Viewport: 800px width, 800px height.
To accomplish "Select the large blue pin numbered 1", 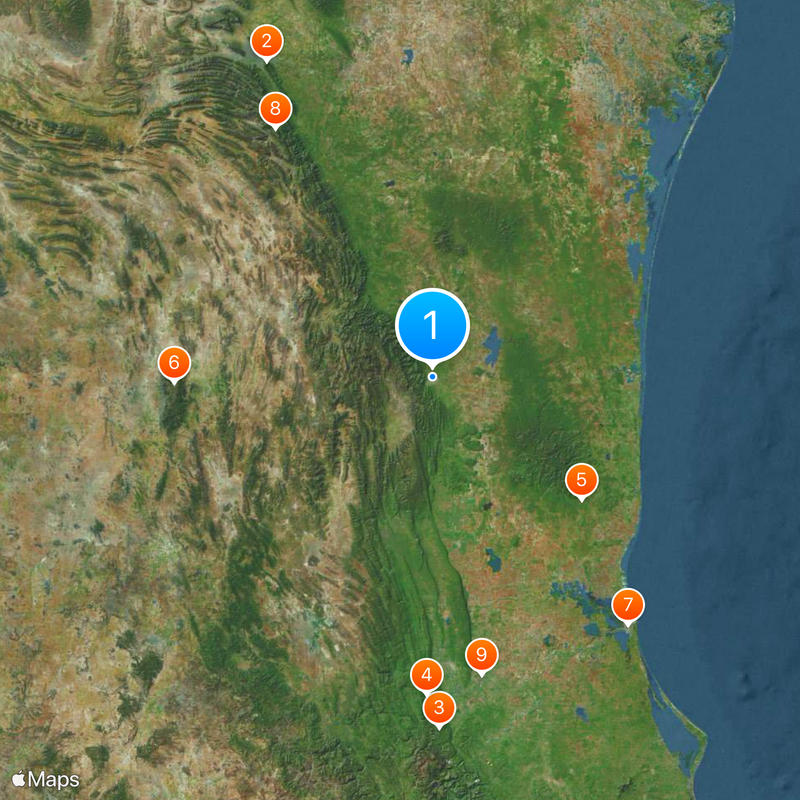I will [432, 325].
